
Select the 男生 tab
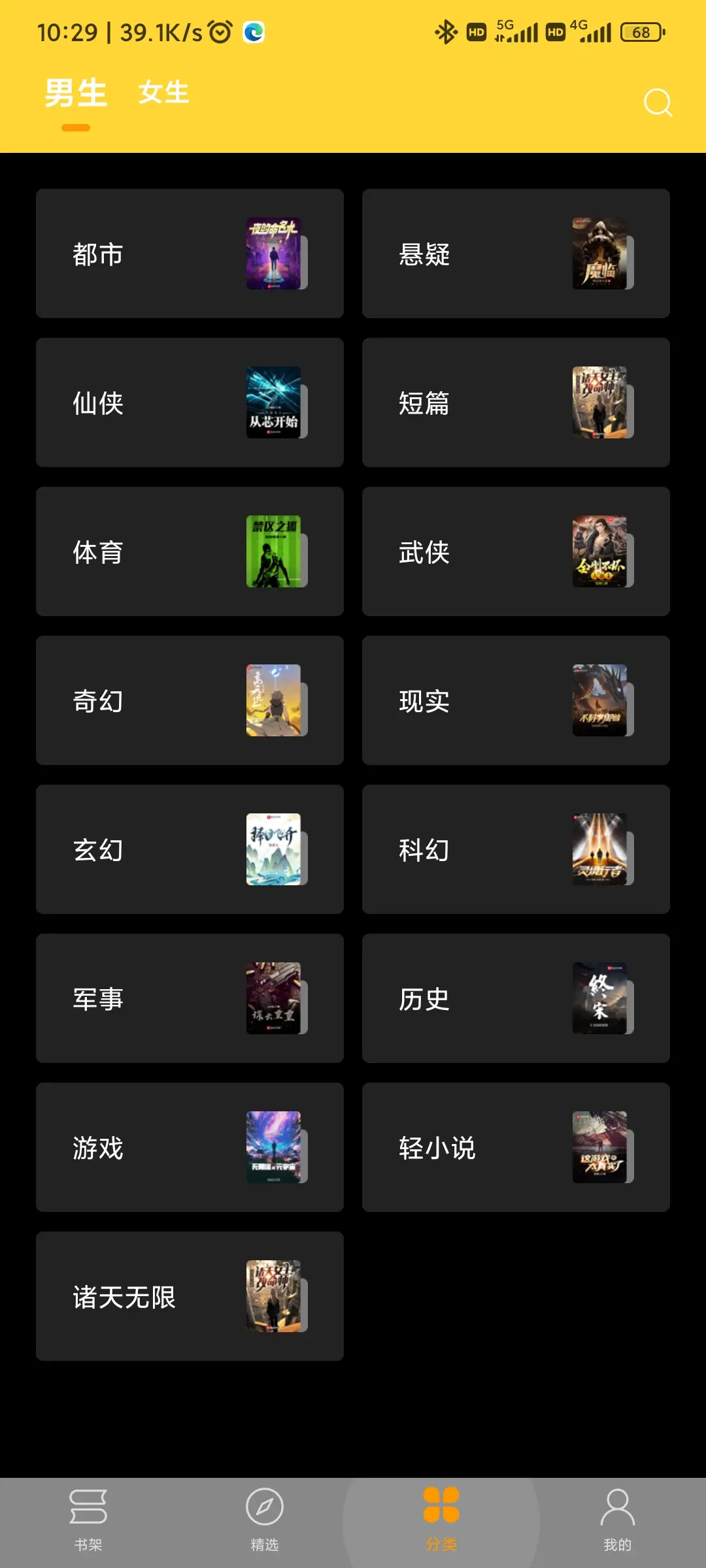pyautogui.click(x=76, y=93)
